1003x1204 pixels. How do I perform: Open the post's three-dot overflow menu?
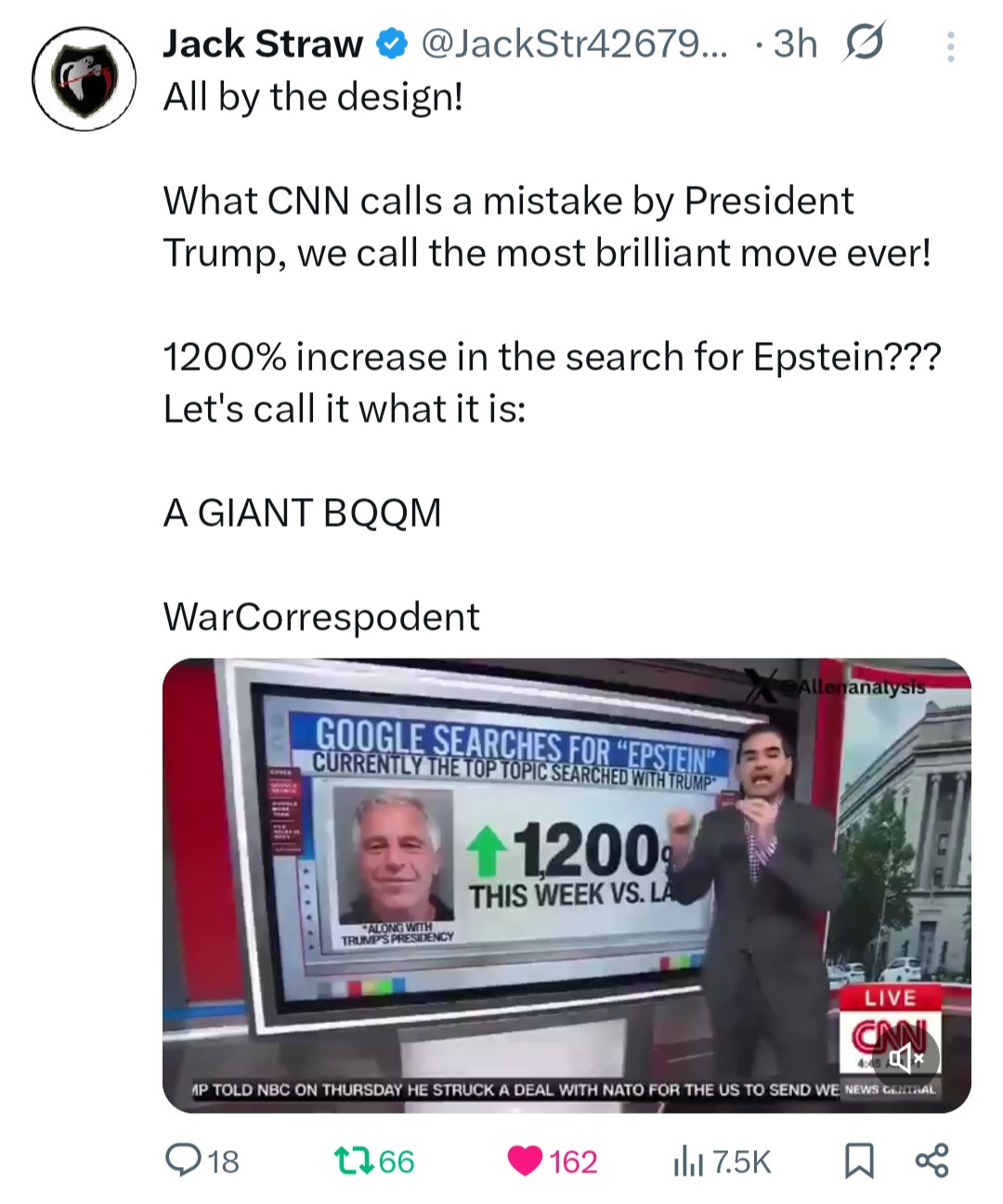click(x=949, y=47)
